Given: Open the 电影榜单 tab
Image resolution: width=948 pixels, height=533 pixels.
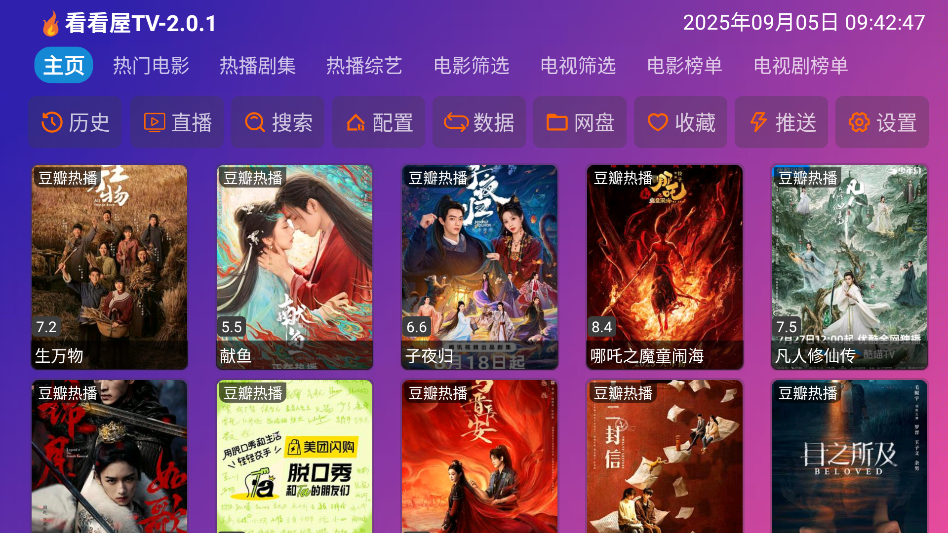Looking at the screenshot, I should tap(684, 66).
